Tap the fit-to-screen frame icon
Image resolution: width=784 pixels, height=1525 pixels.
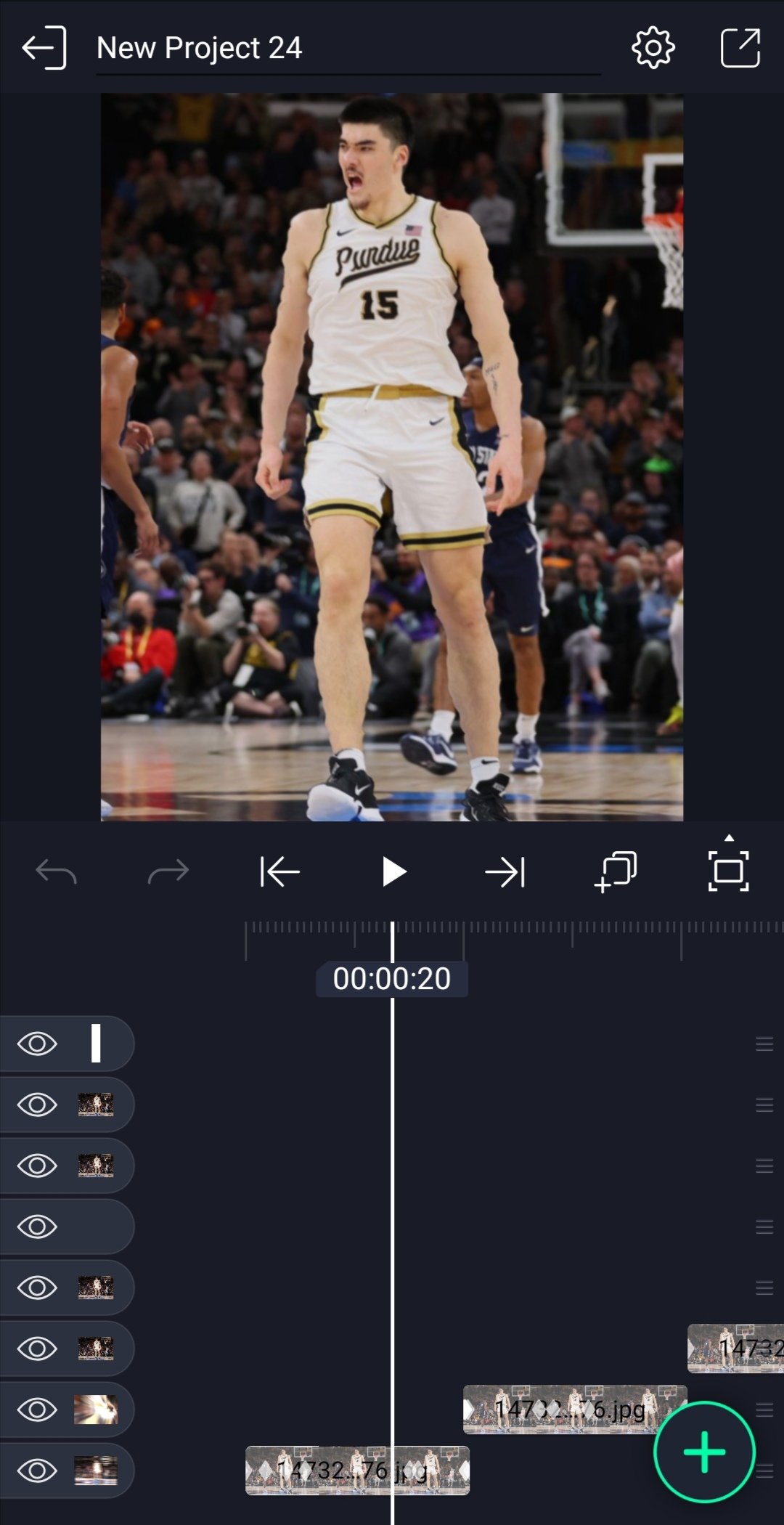728,870
